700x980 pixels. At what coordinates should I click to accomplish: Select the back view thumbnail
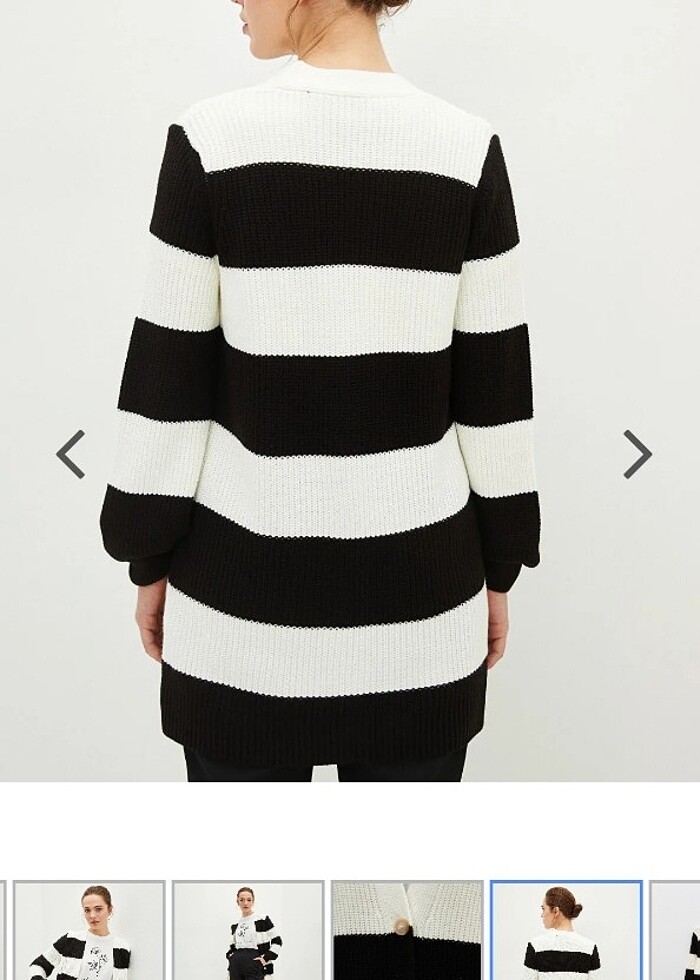566,931
